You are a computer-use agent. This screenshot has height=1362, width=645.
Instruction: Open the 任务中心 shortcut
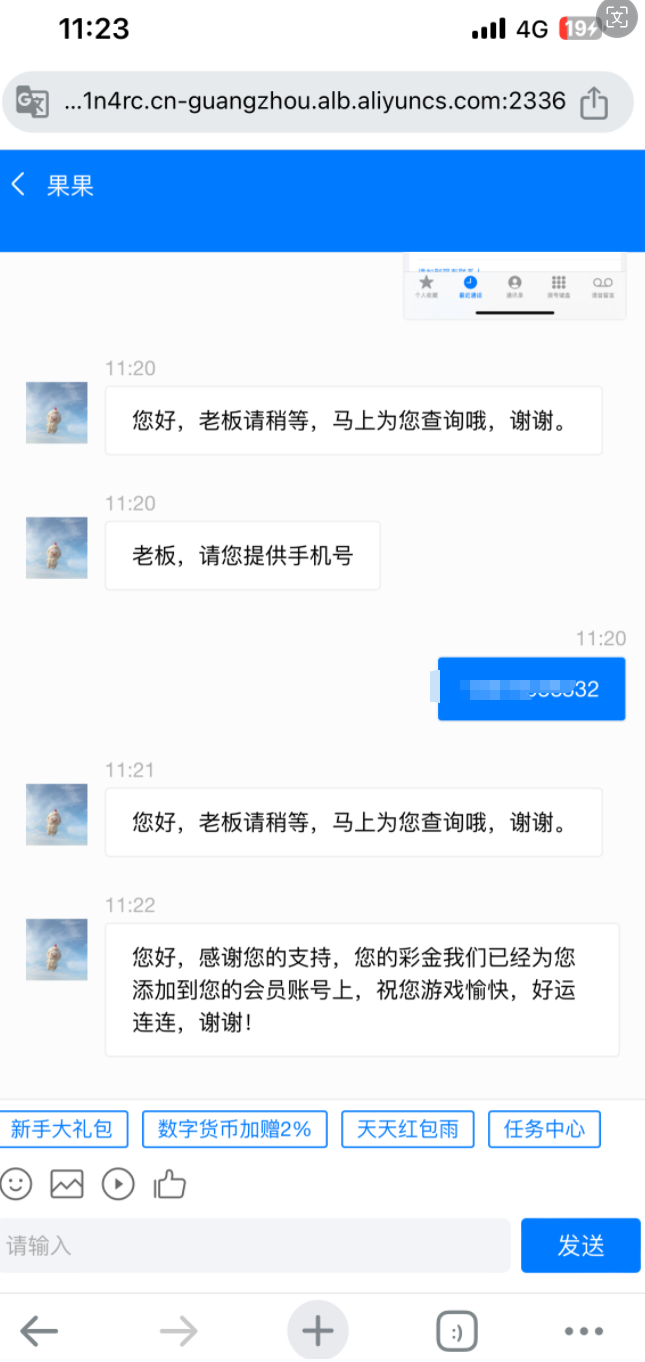click(x=544, y=1129)
